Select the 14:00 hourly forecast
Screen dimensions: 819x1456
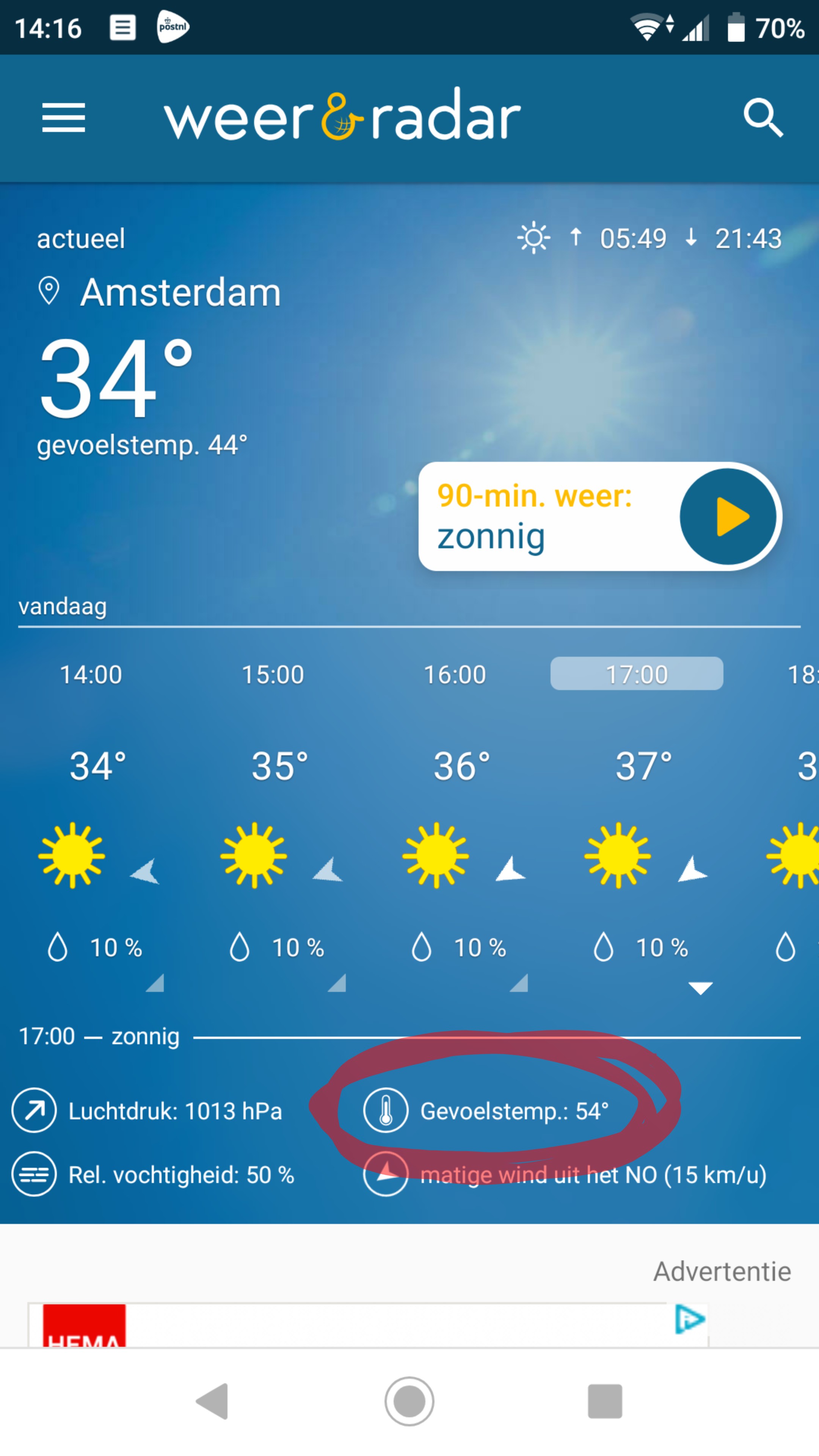(x=91, y=674)
